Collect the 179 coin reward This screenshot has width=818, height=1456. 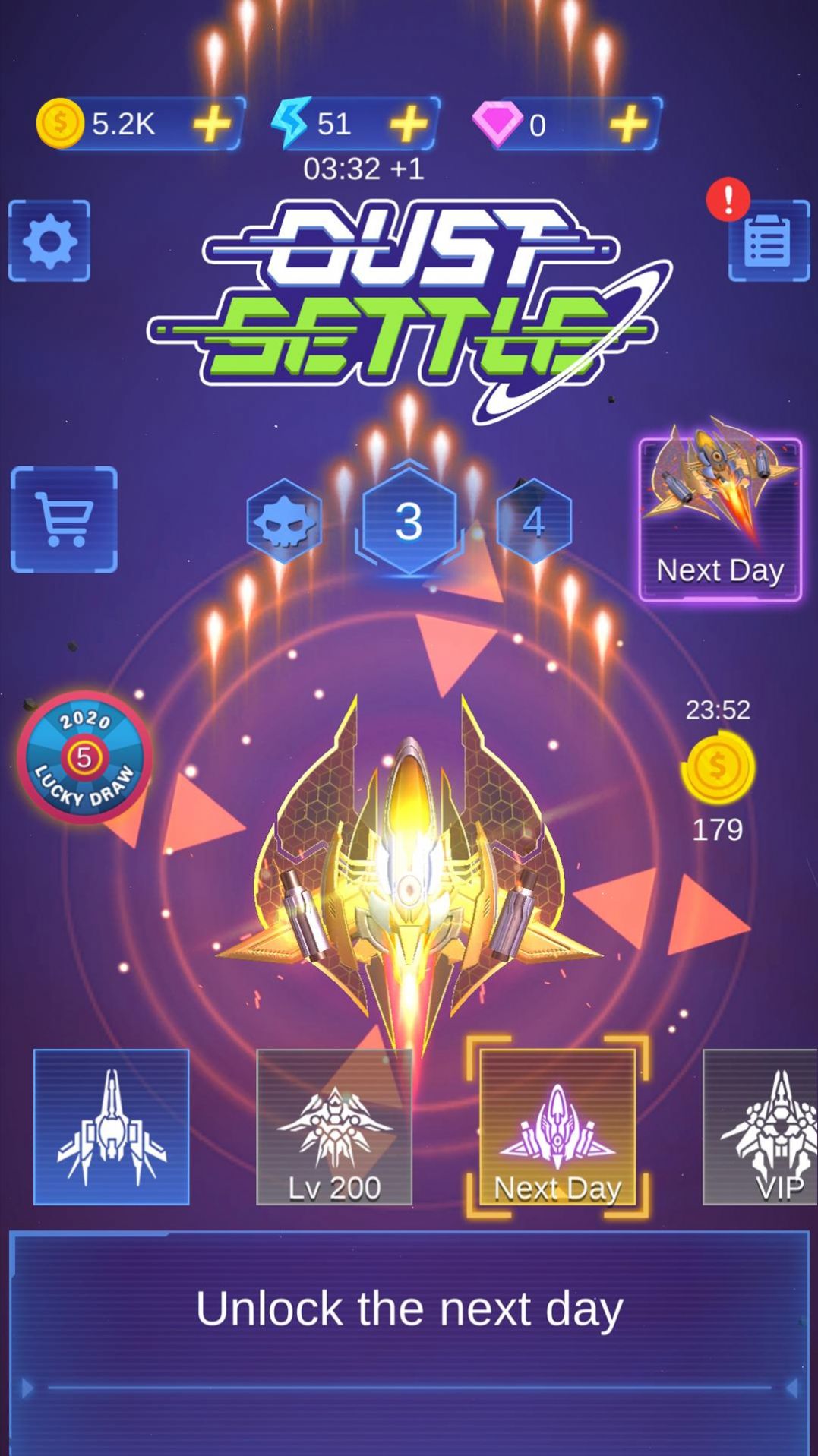(717, 769)
